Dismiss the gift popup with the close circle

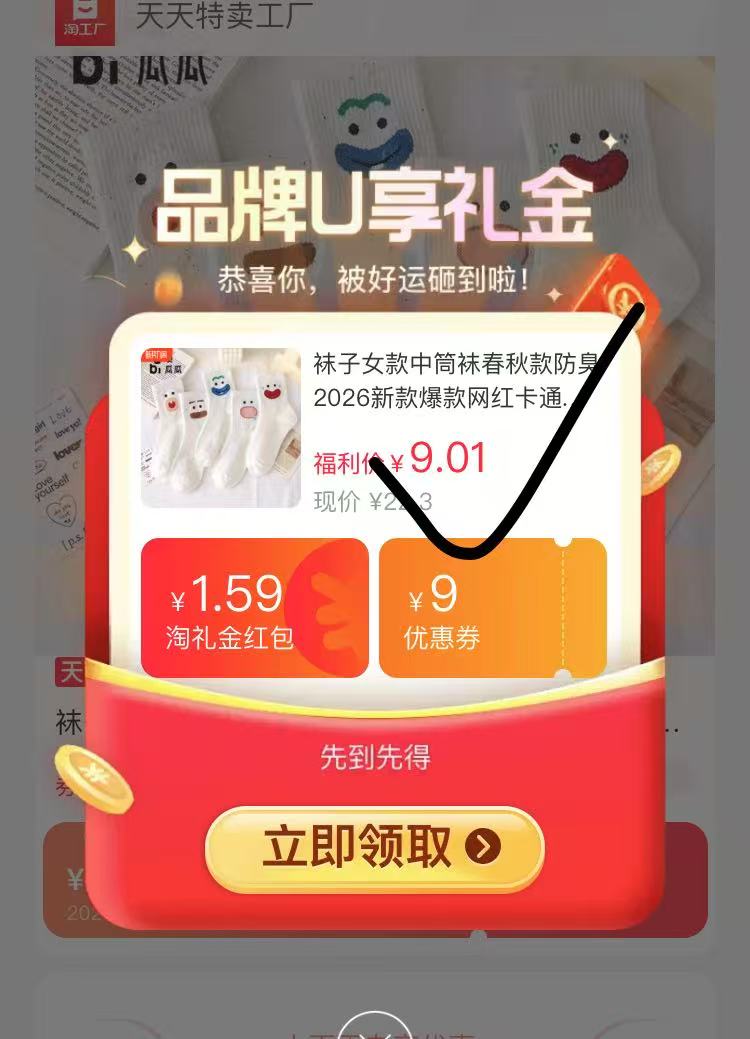point(374,1028)
